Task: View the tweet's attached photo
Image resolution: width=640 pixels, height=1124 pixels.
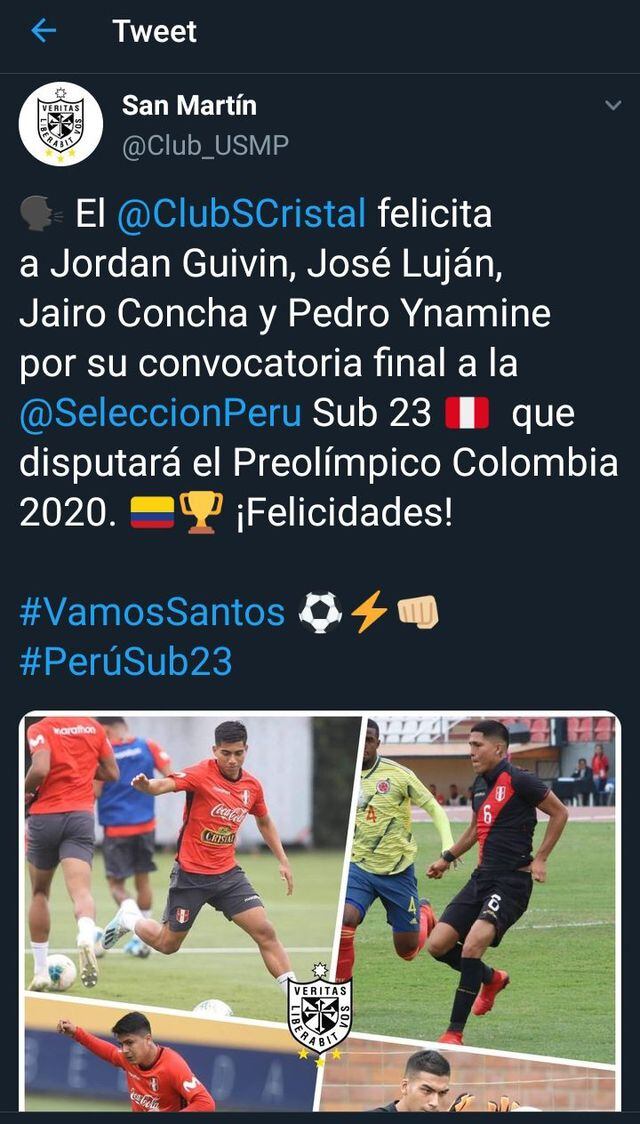Action: (320, 910)
